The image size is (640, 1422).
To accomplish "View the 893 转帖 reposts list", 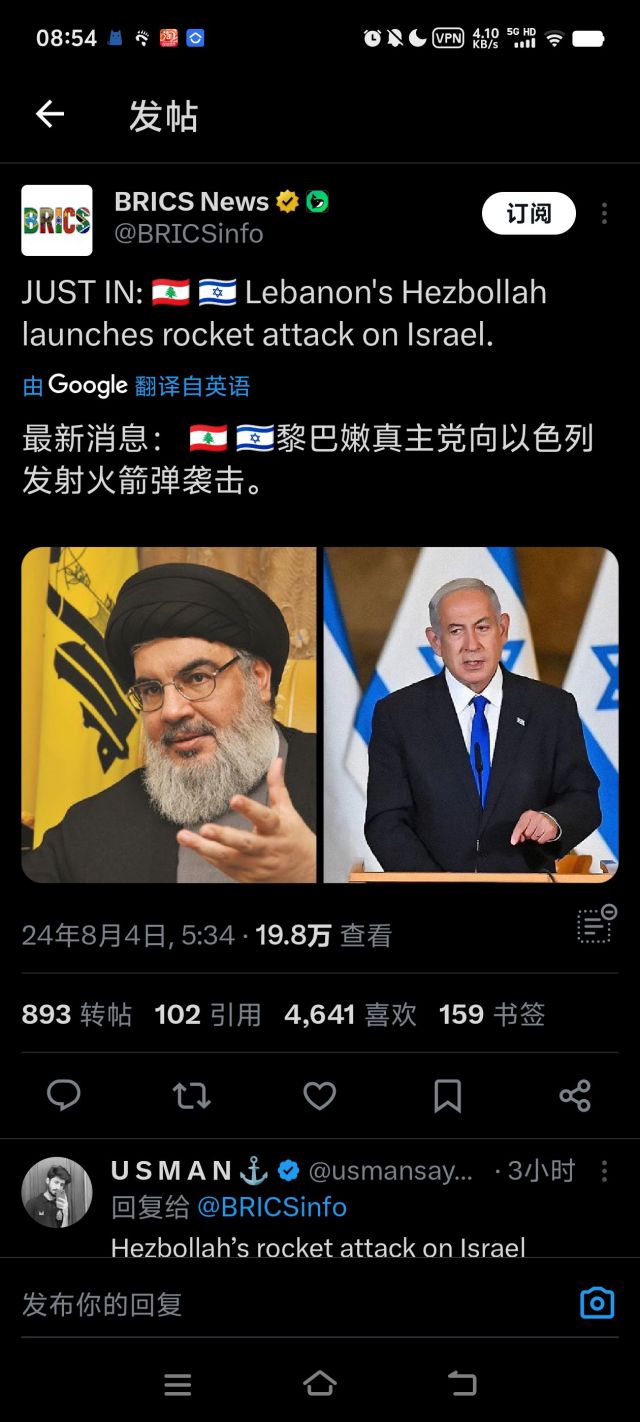I will (x=76, y=1015).
